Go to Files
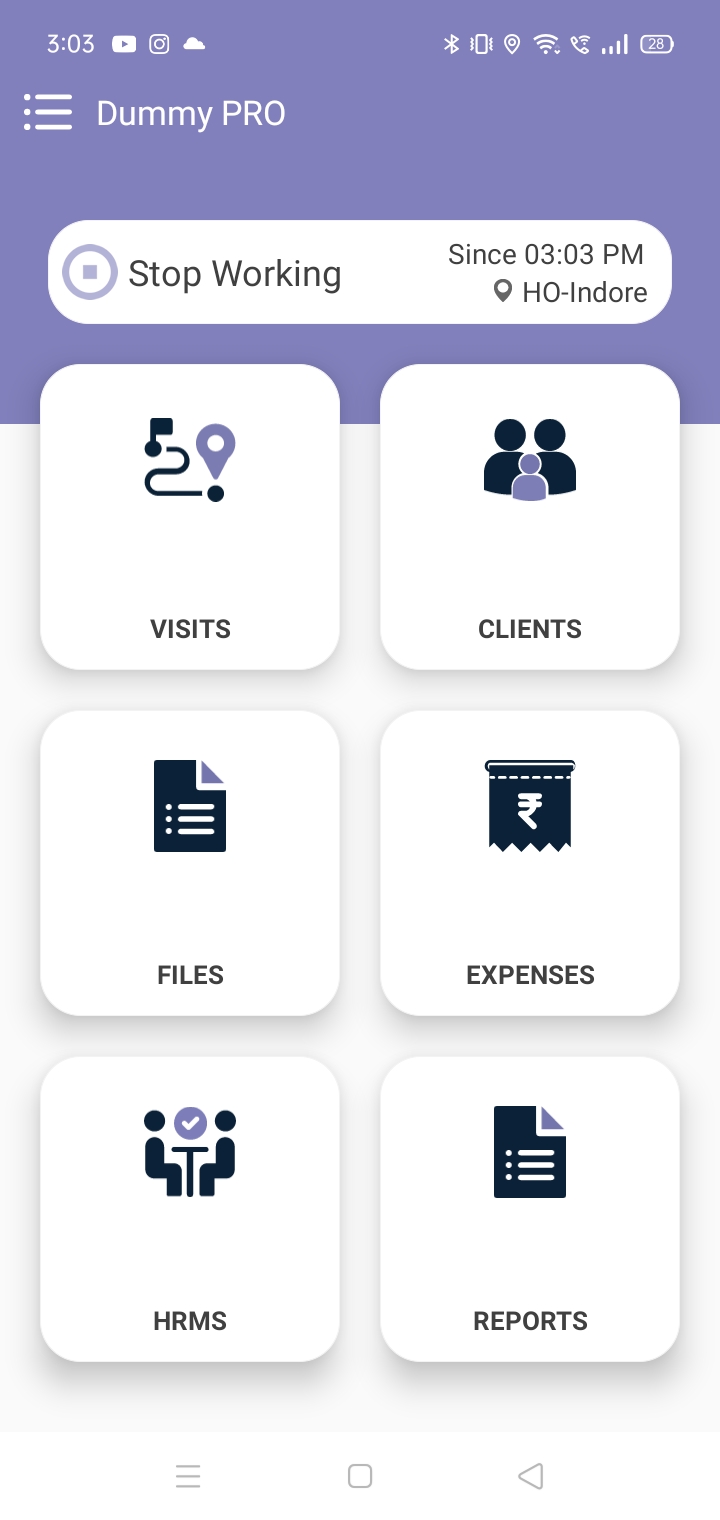 pos(190,863)
